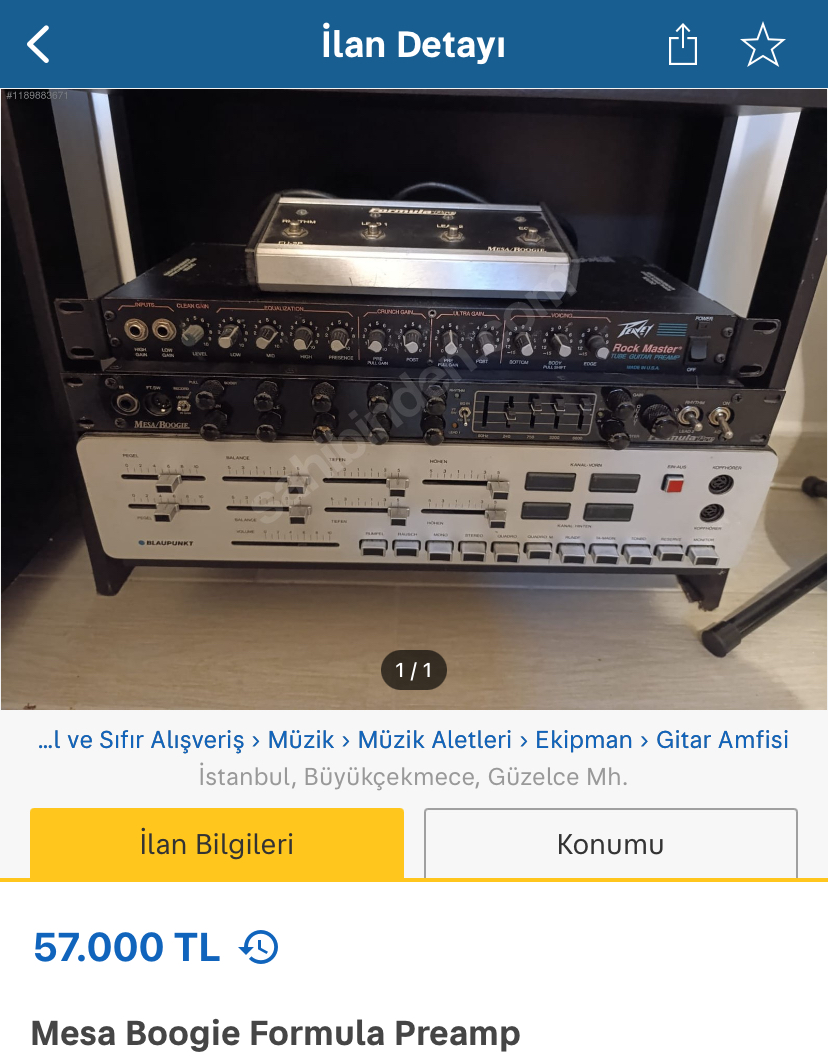This screenshot has width=828, height=1063.
Task: Add listing to favorites with star
Action: coord(762,45)
